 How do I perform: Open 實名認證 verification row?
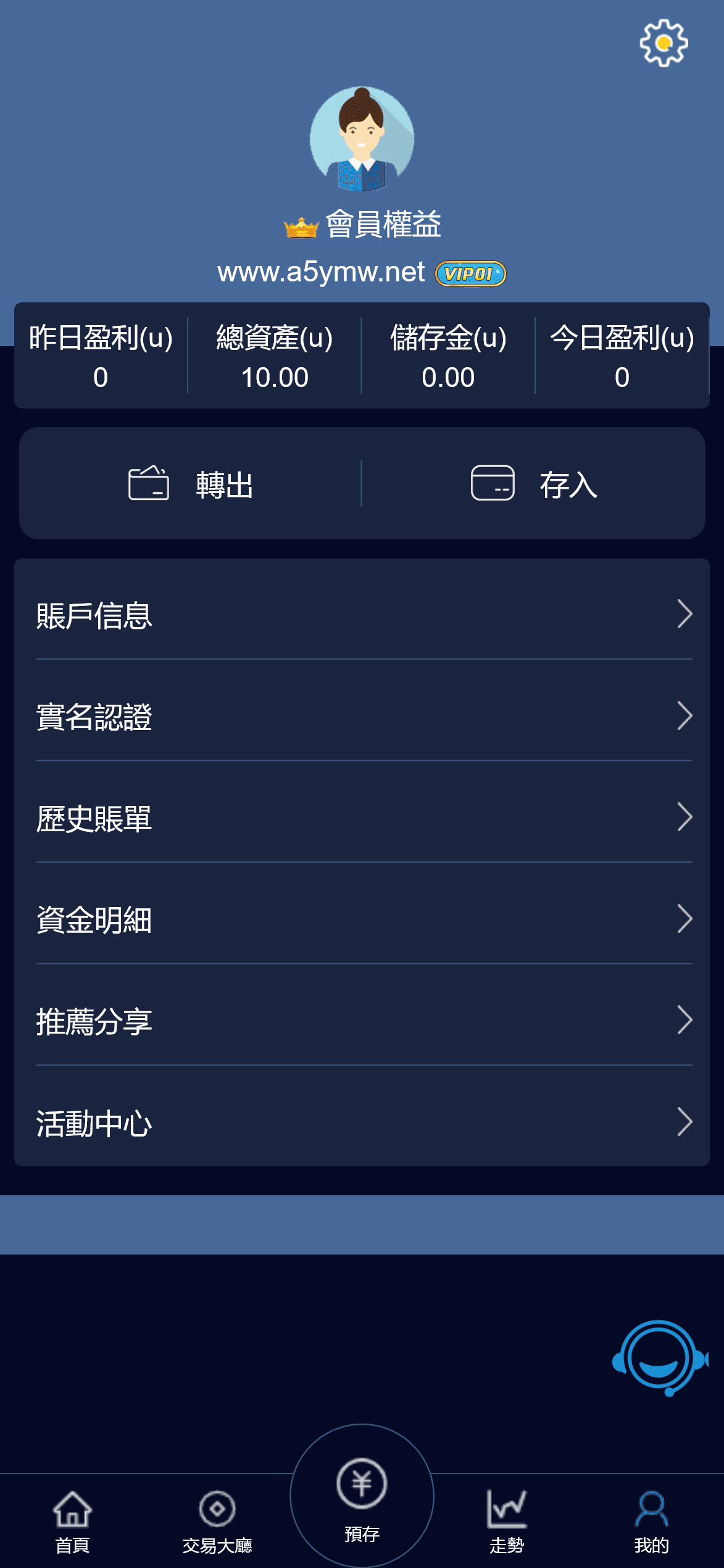(362, 716)
